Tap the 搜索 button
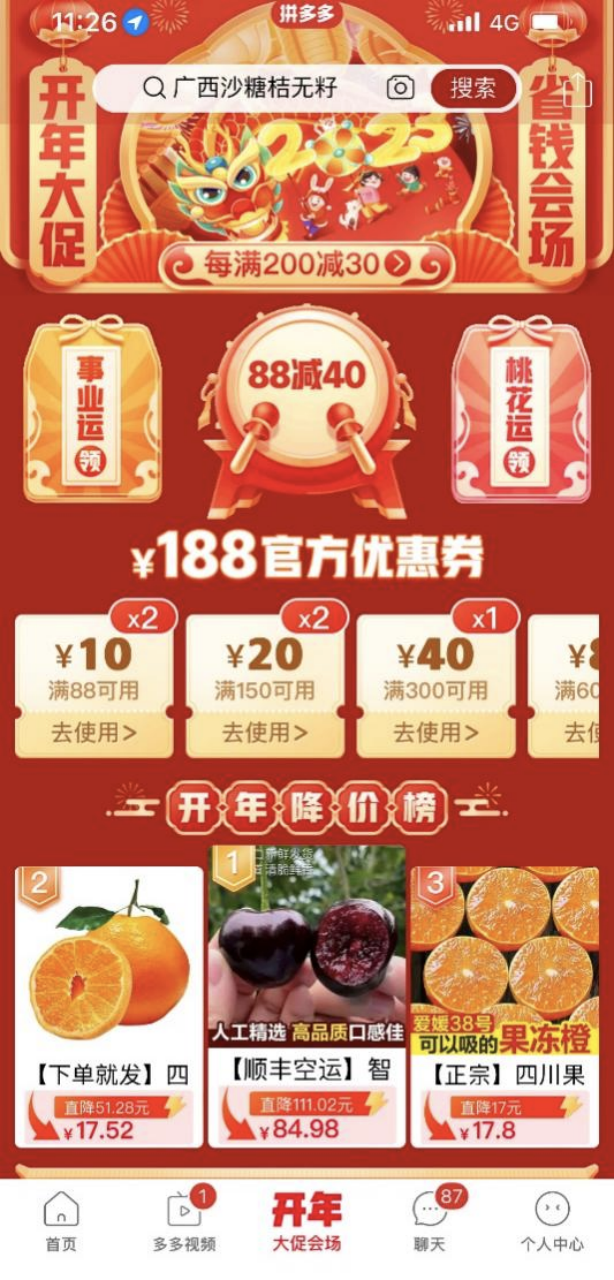This screenshot has height=1280, width=614. 473,88
